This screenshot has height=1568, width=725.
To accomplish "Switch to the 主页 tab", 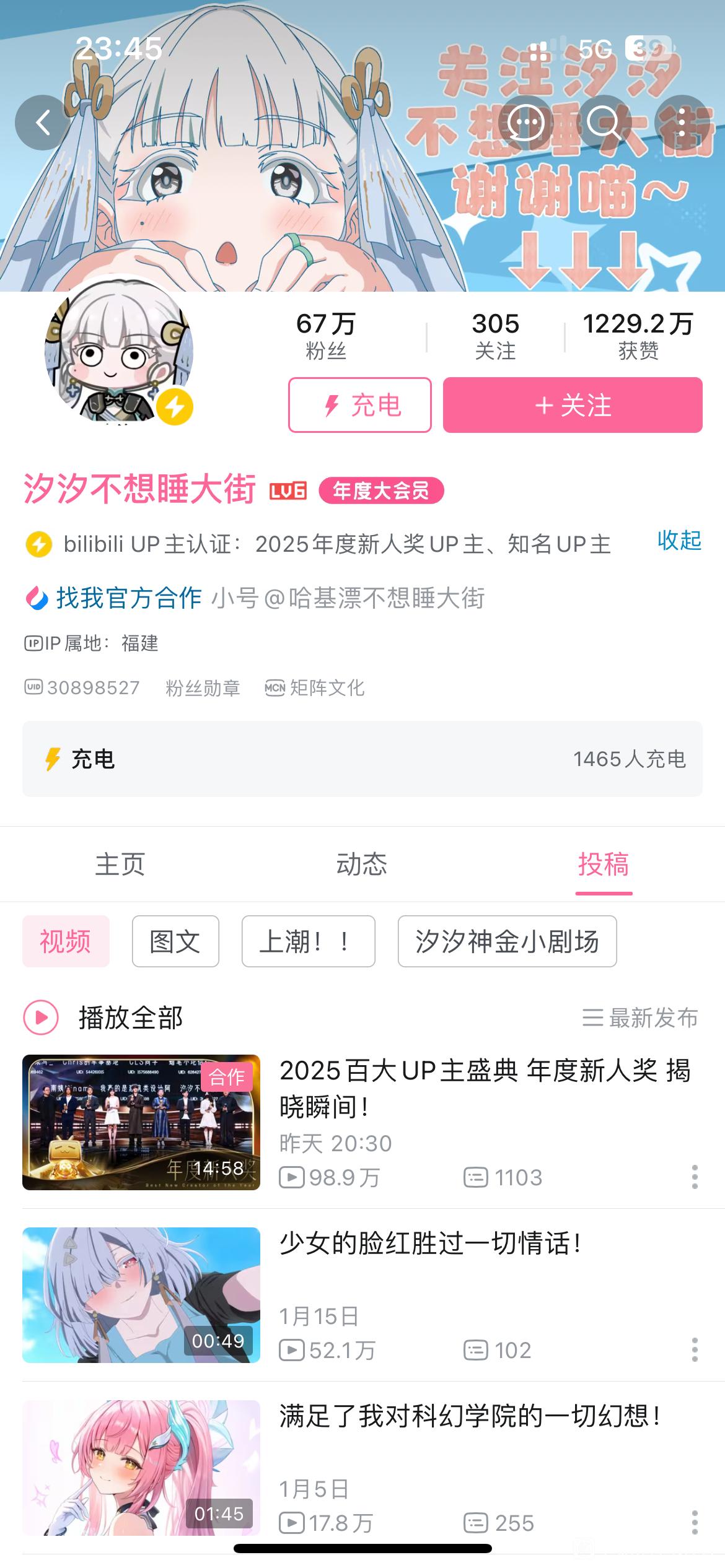I will [120, 865].
